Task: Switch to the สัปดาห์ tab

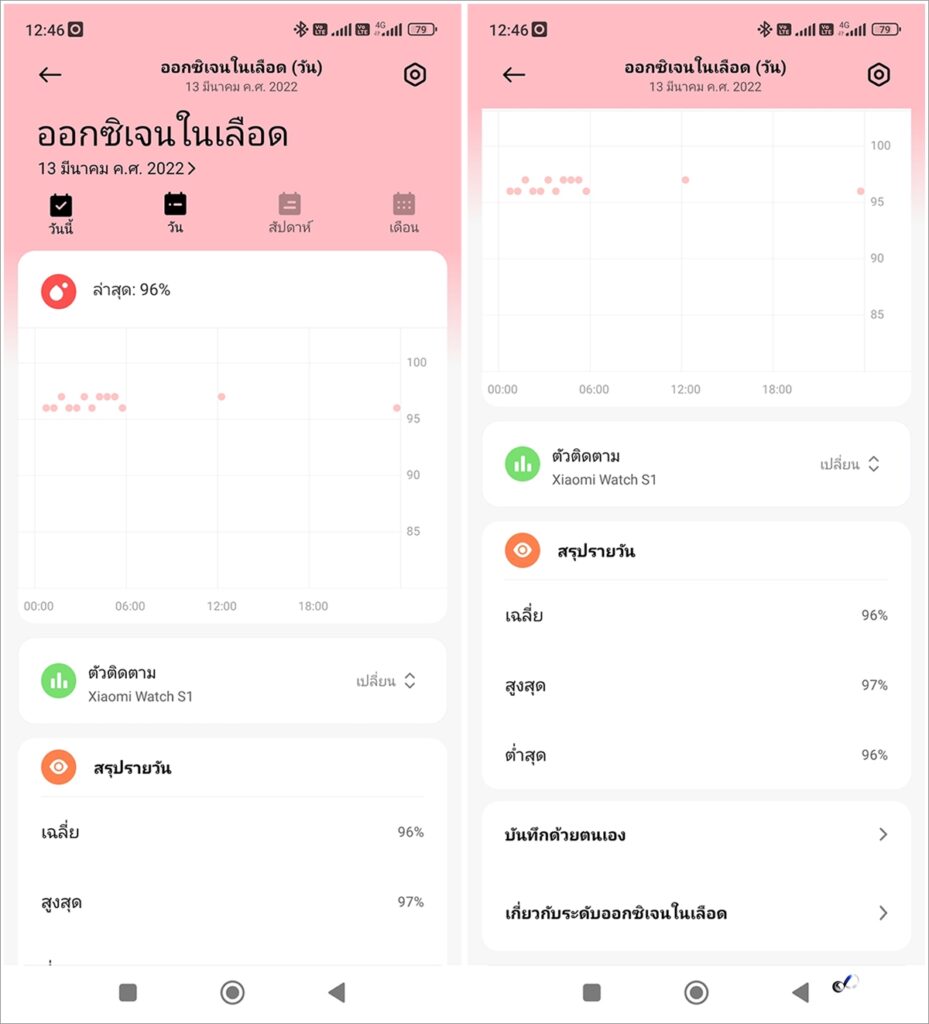Action: point(290,214)
